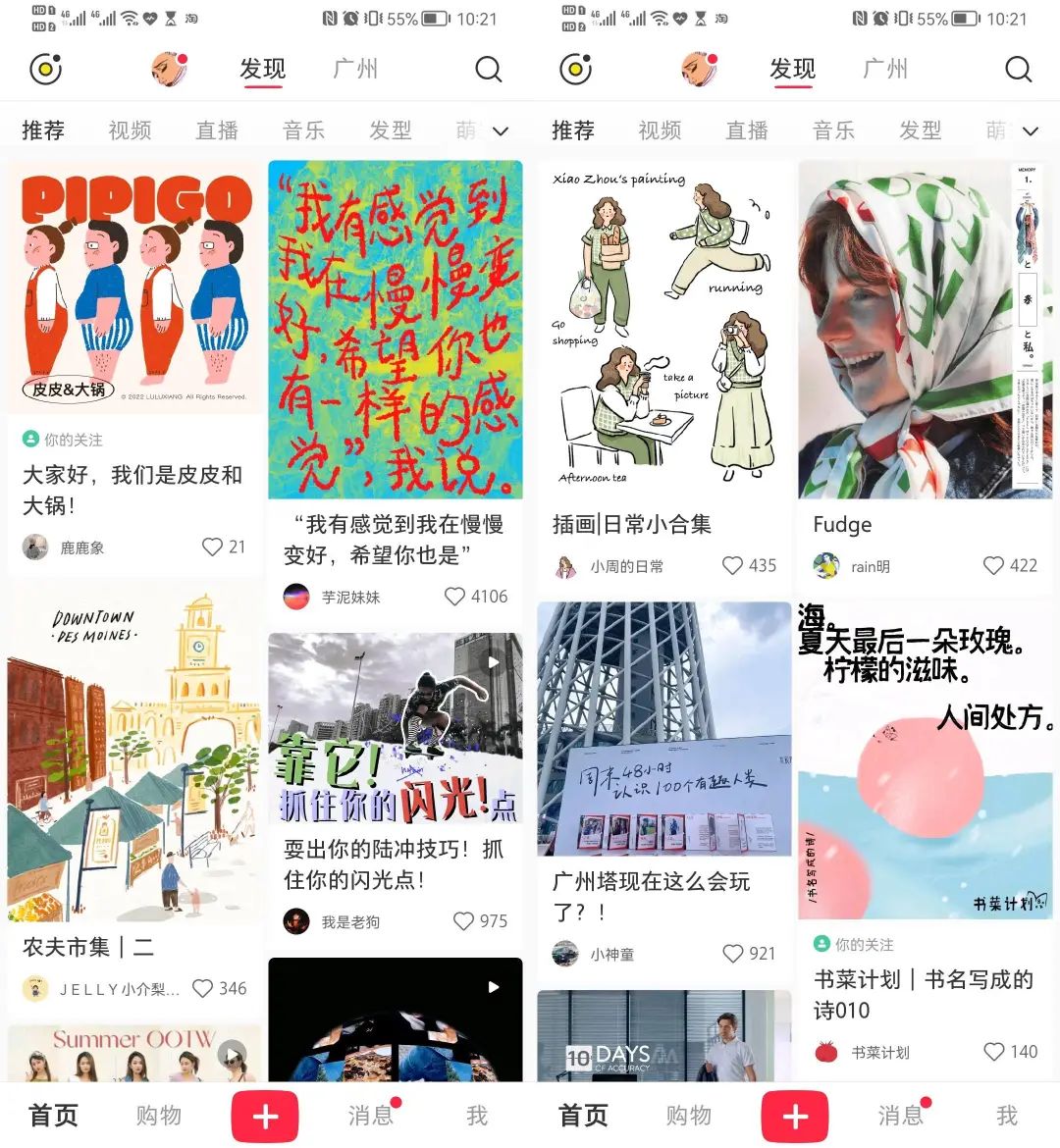The image size is (1060, 1148).
Task: Open your profile avatar at the top
Action: pos(169,69)
